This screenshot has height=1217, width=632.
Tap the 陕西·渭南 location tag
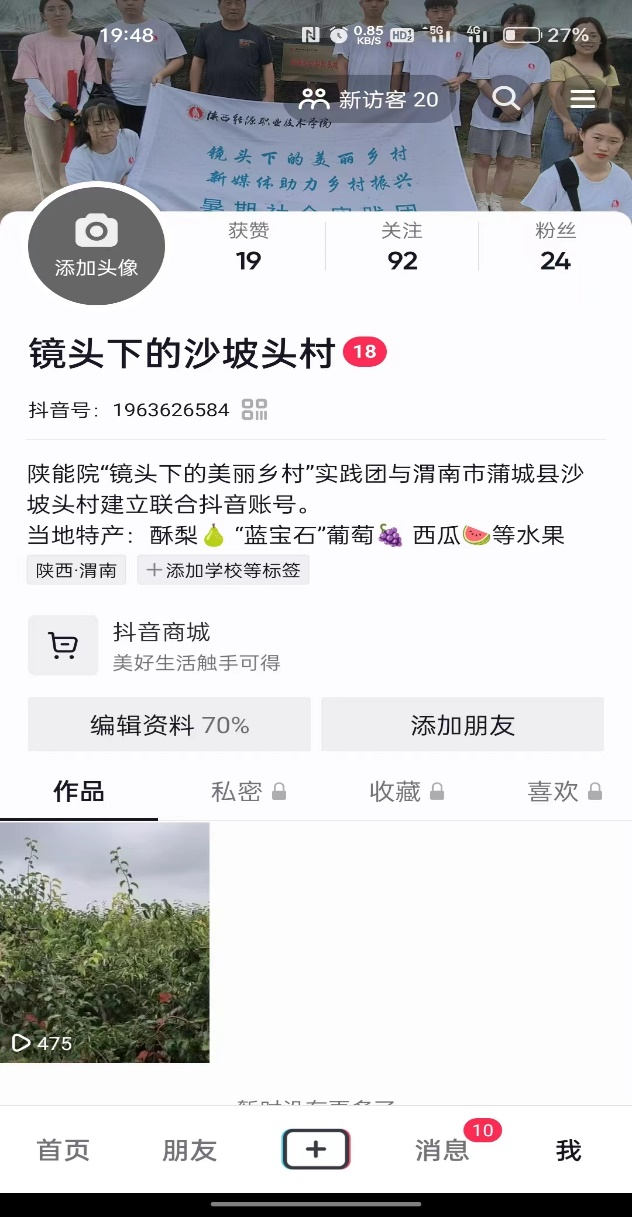pos(76,571)
